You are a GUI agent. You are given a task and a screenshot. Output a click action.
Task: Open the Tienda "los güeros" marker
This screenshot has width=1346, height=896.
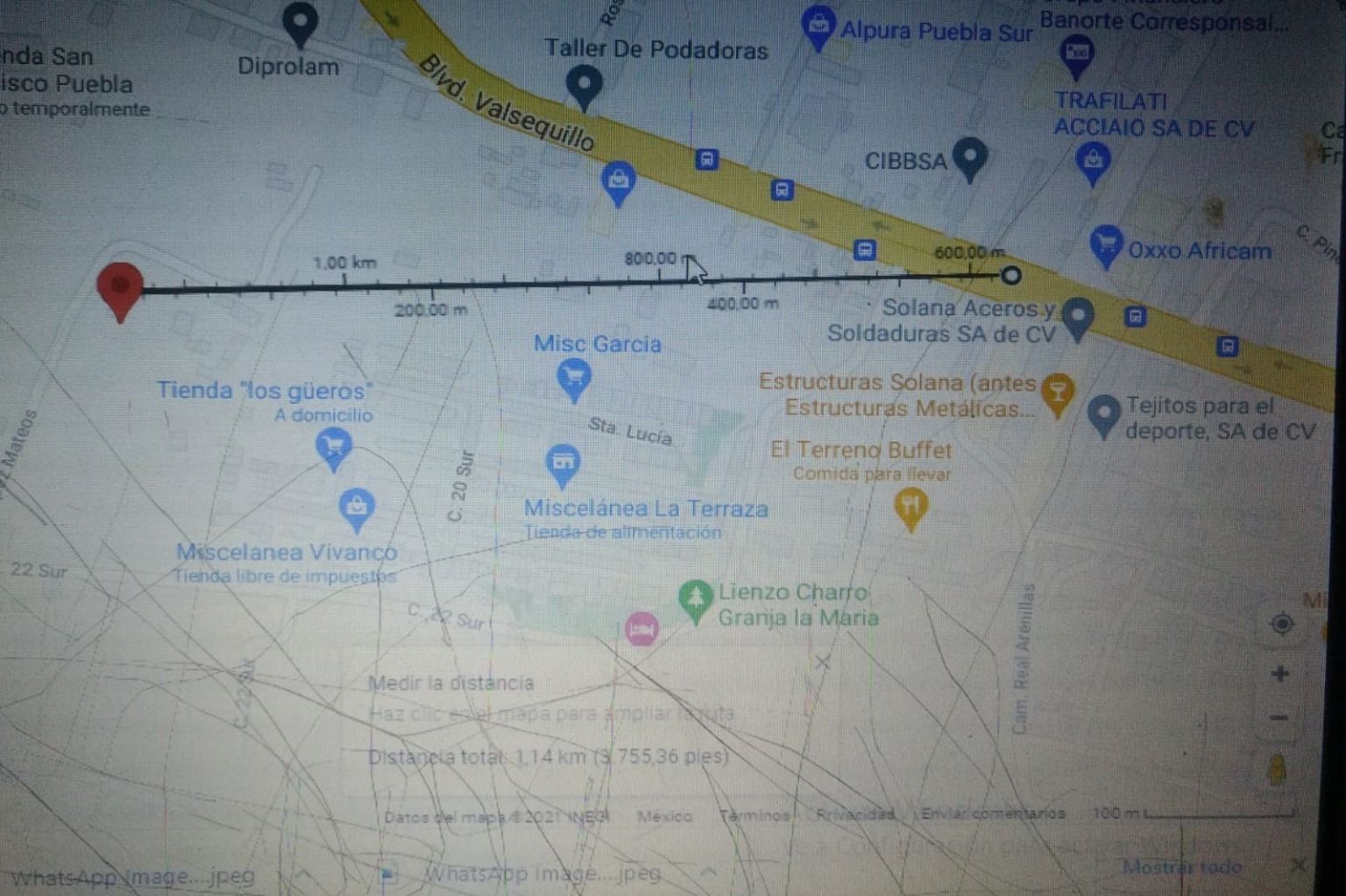[x=333, y=450]
